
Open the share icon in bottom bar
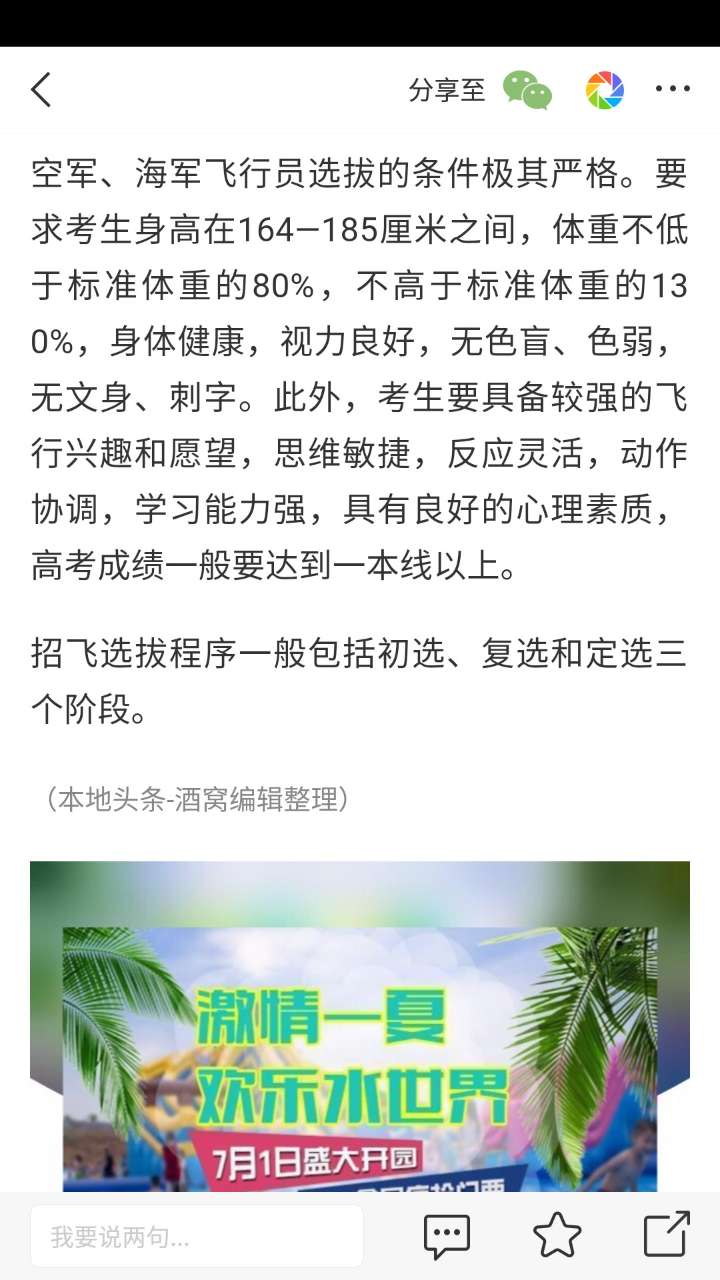(666, 1234)
